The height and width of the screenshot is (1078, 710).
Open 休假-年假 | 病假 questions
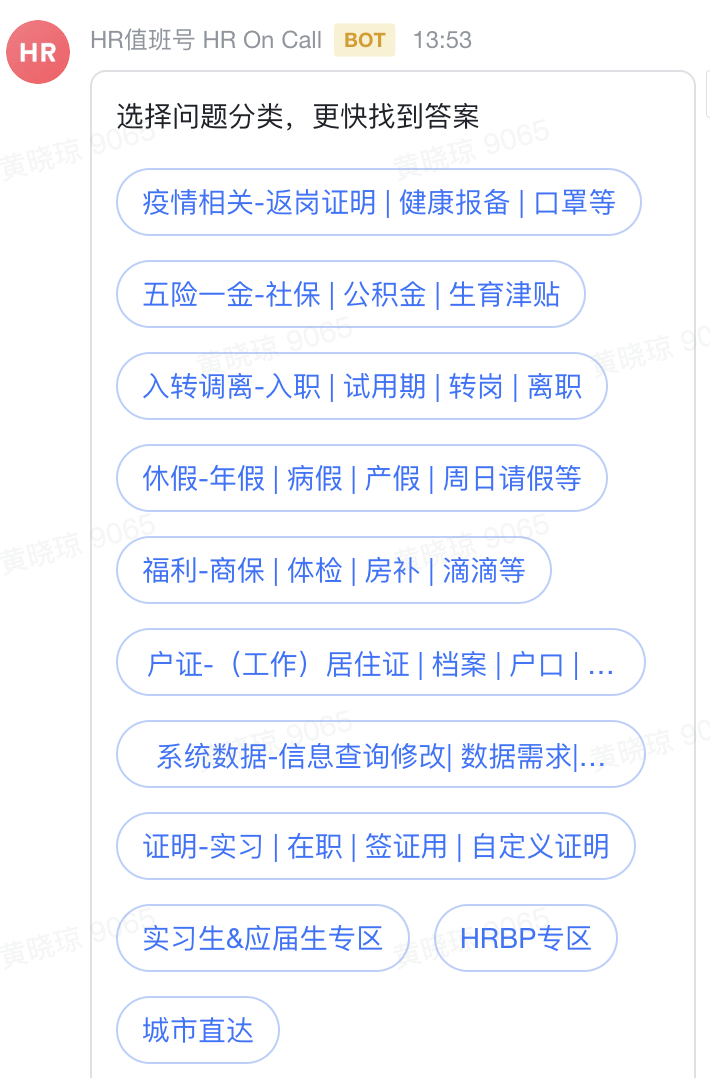coord(361,478)
